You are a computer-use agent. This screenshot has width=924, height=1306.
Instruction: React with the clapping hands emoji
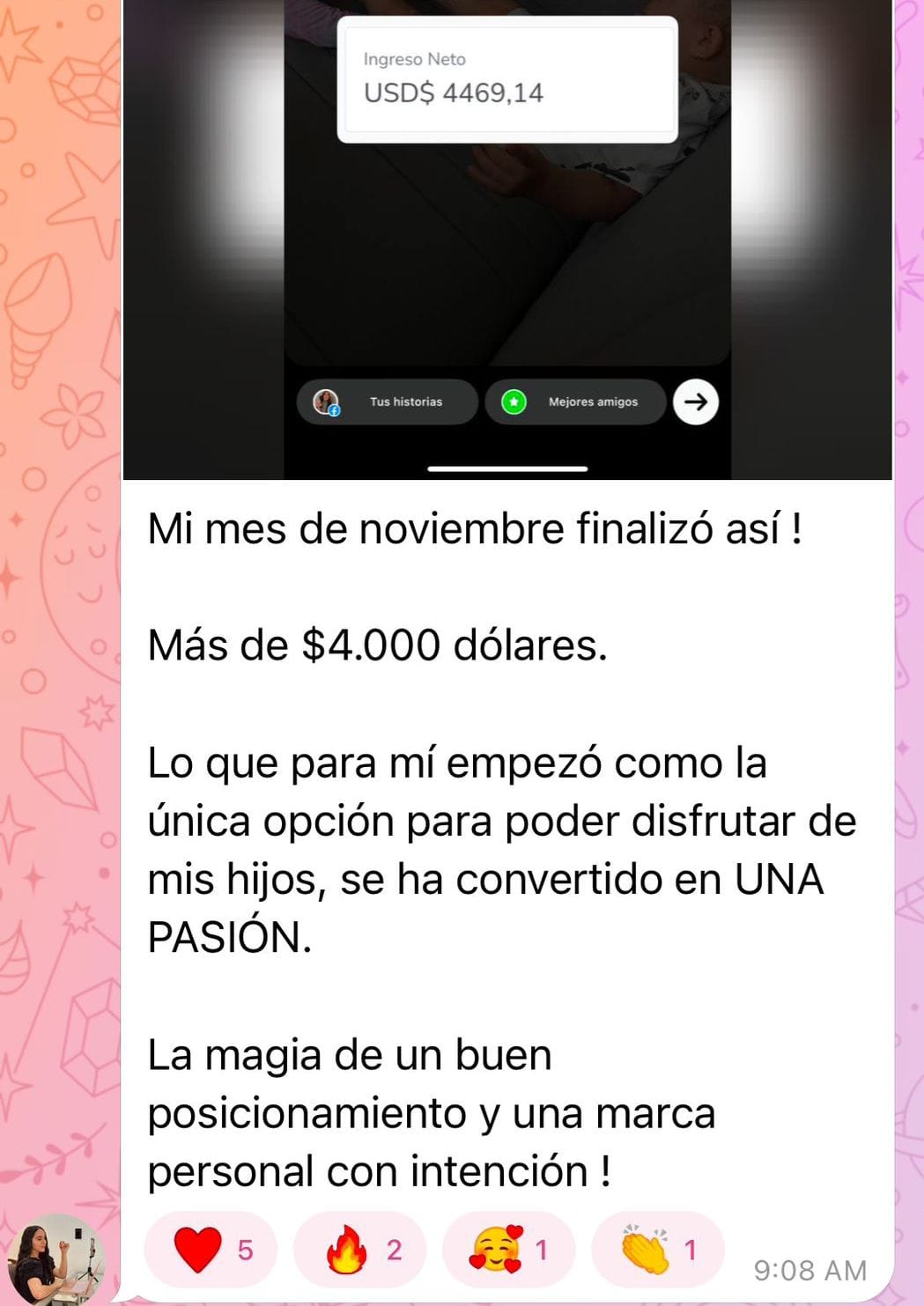tap(658, 1249)
